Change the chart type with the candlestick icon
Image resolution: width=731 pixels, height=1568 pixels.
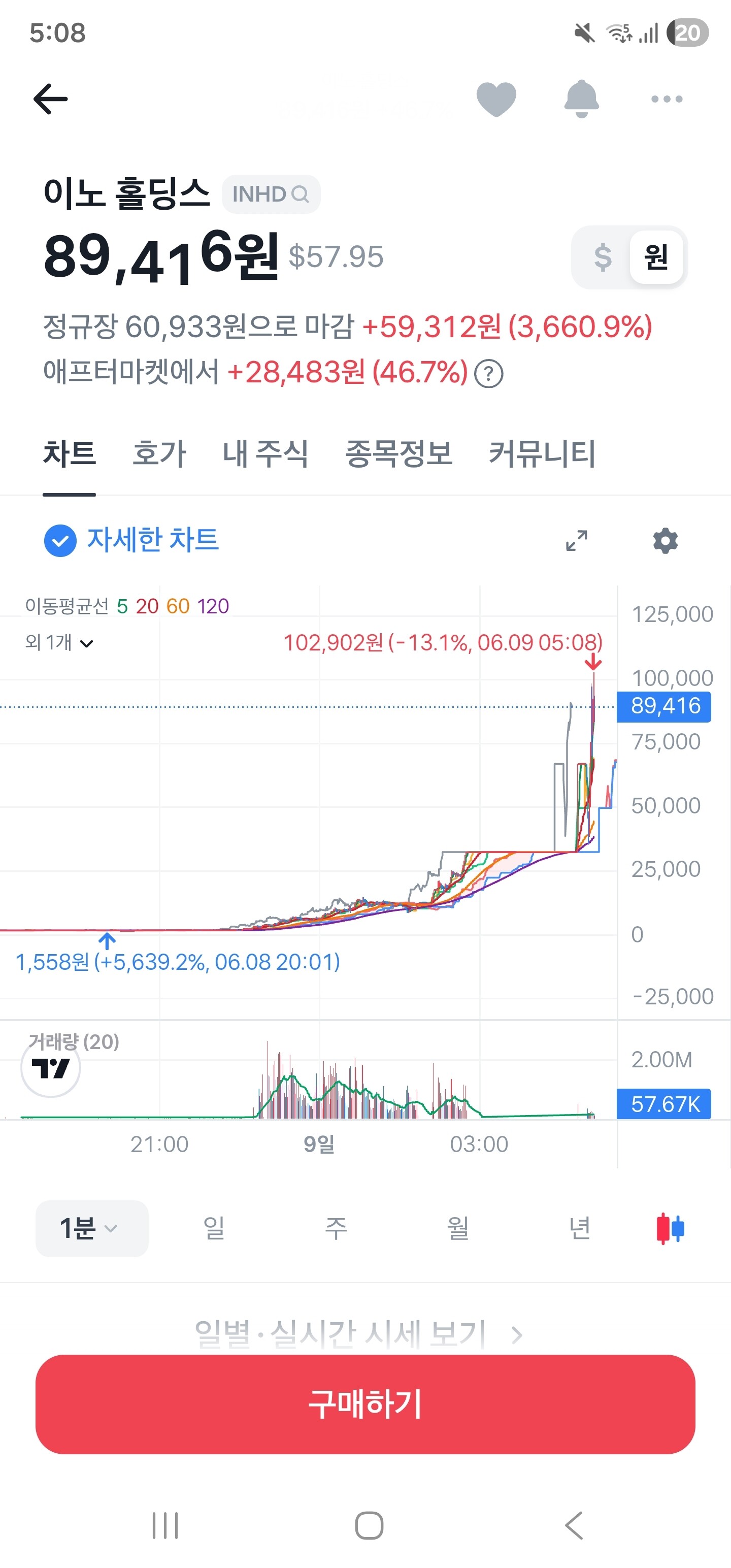[x=670, y=1228]
